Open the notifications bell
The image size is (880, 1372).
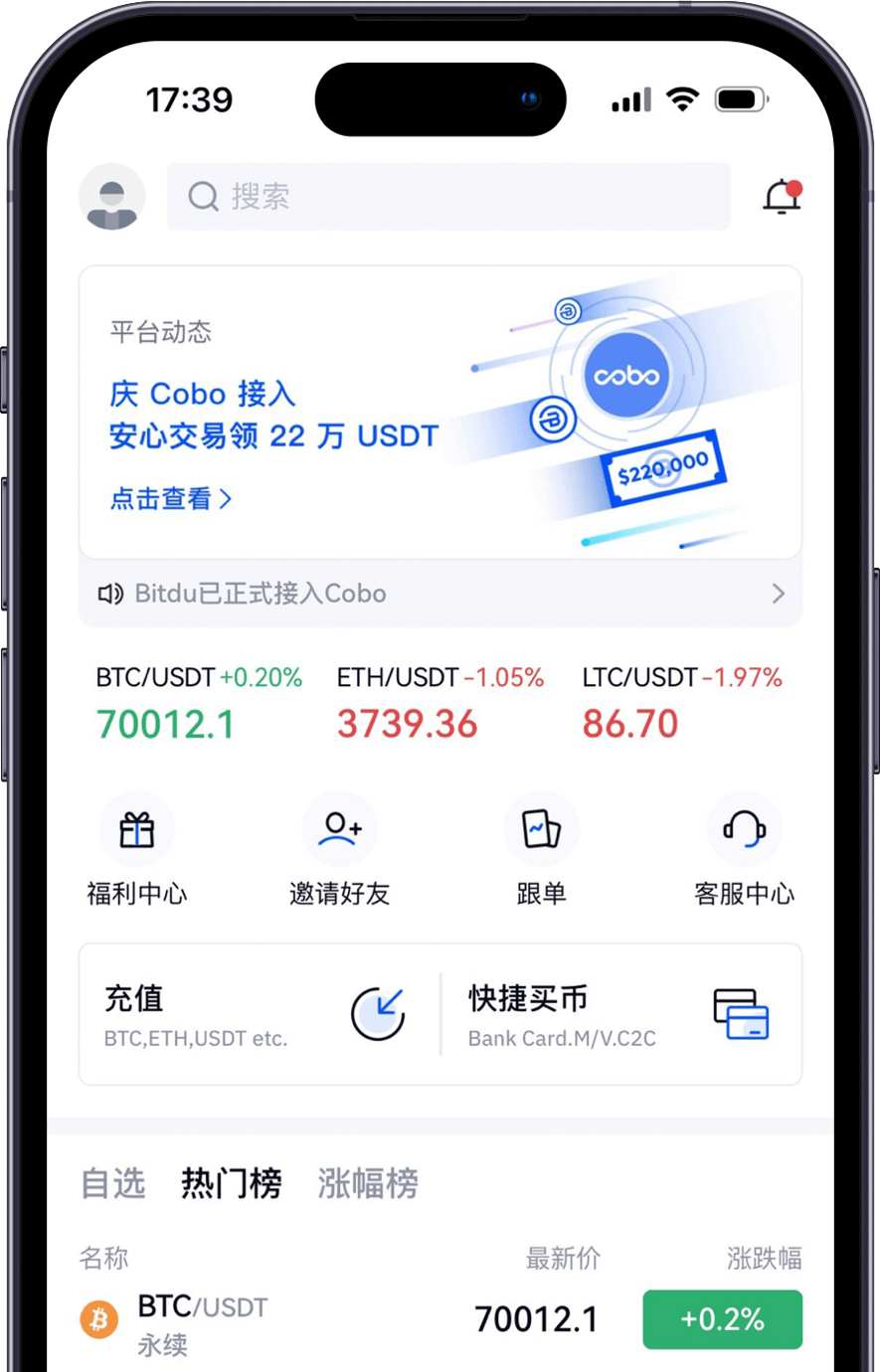pos(782,197)
